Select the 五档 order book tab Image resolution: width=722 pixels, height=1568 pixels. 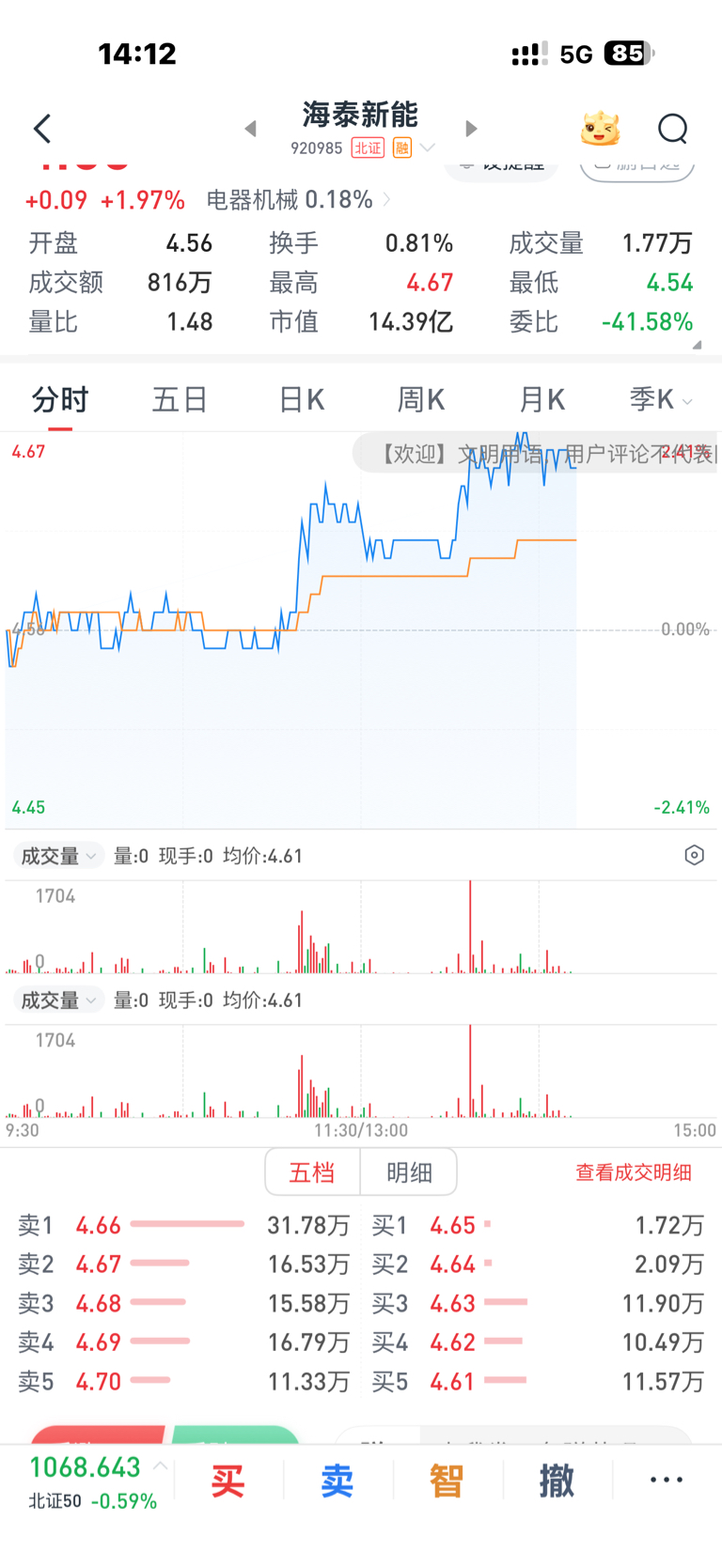[x=312, y=1172]
